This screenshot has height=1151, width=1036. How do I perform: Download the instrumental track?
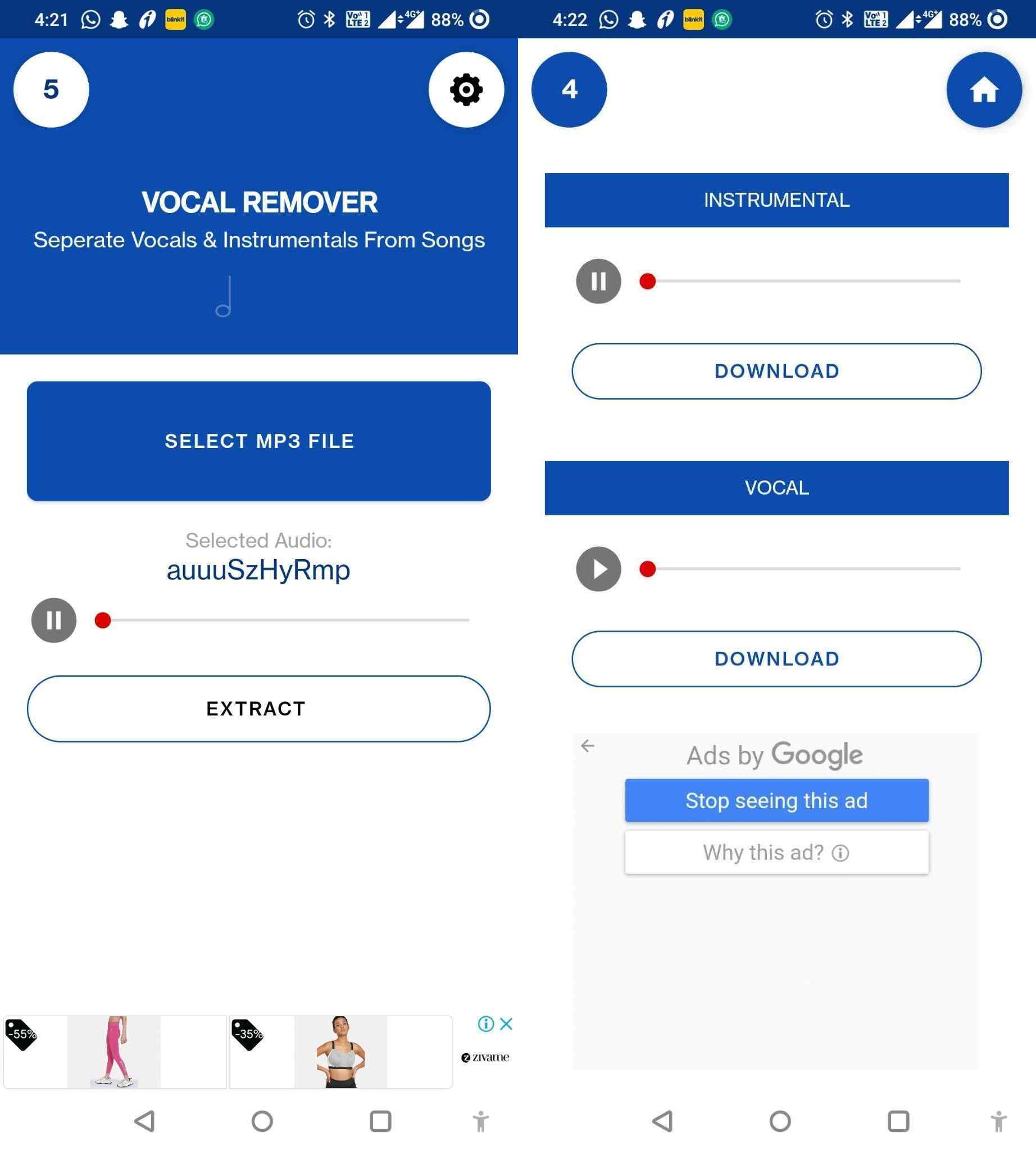[776, 371]
